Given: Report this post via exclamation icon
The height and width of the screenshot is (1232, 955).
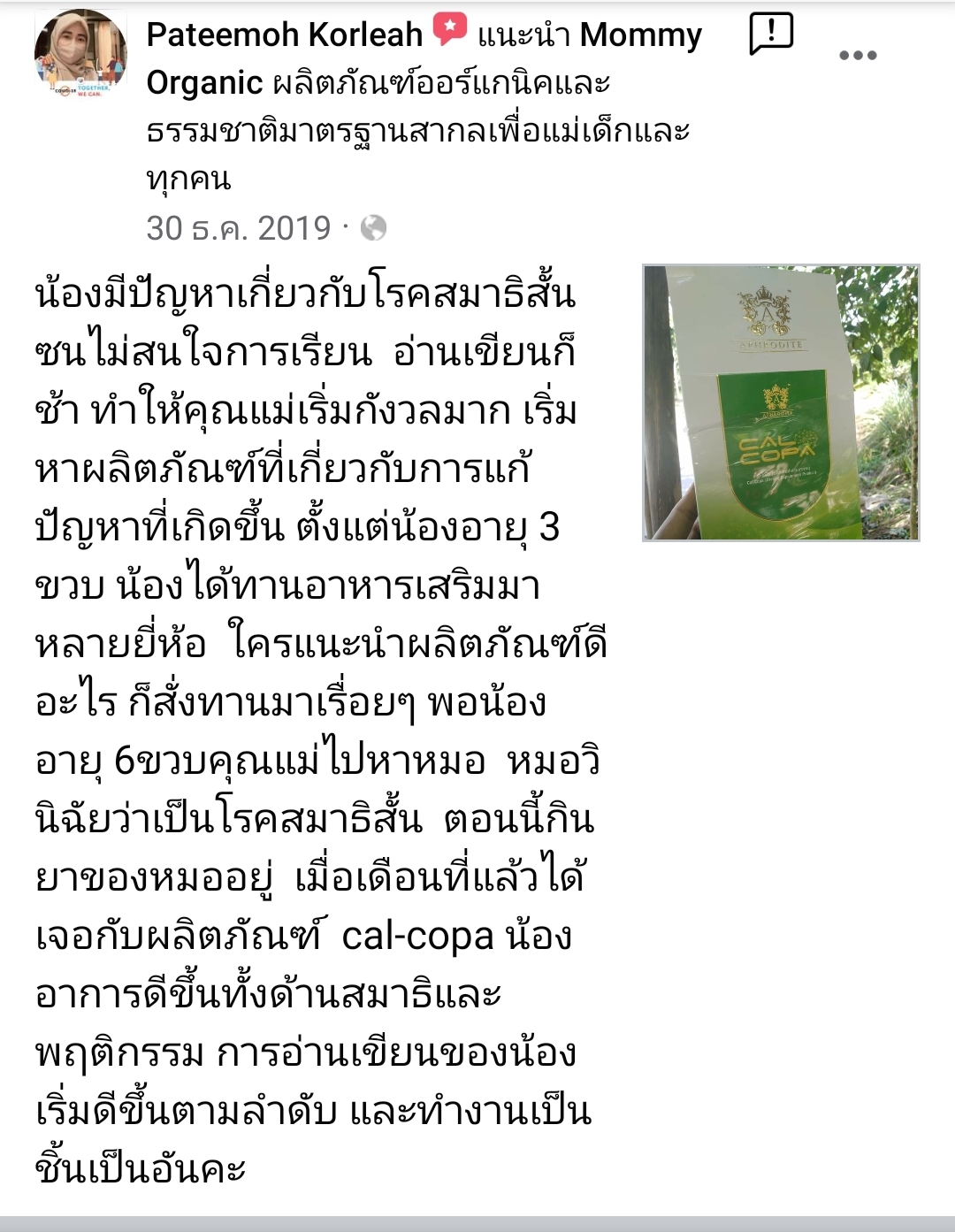Looking at the screenshot, I should point(770,34).
